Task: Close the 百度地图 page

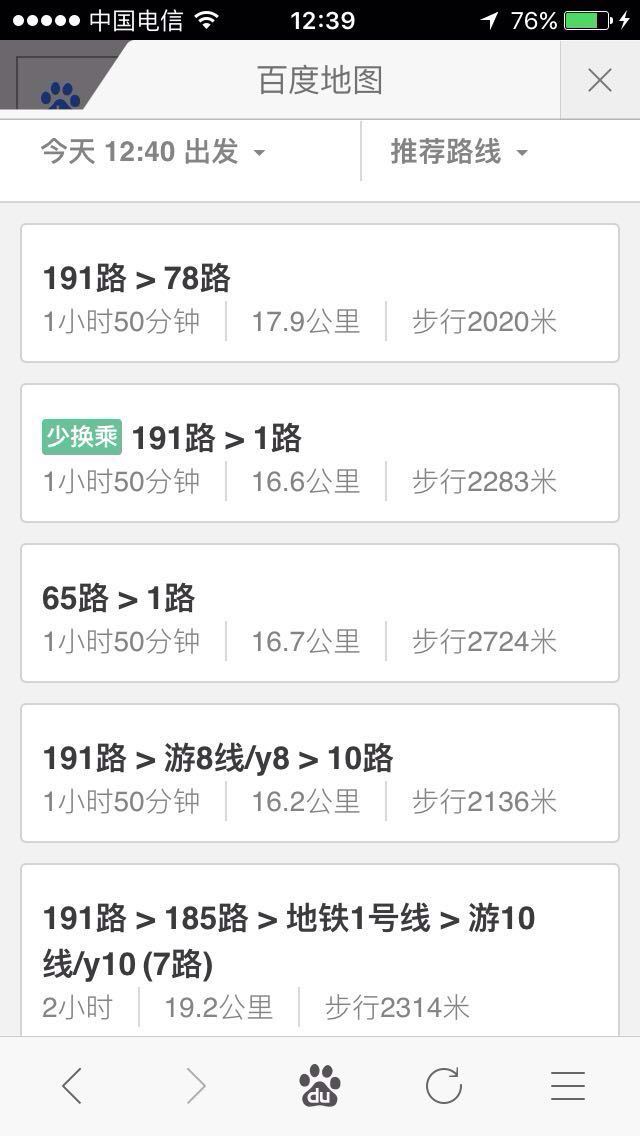Action: coord(600,80)
